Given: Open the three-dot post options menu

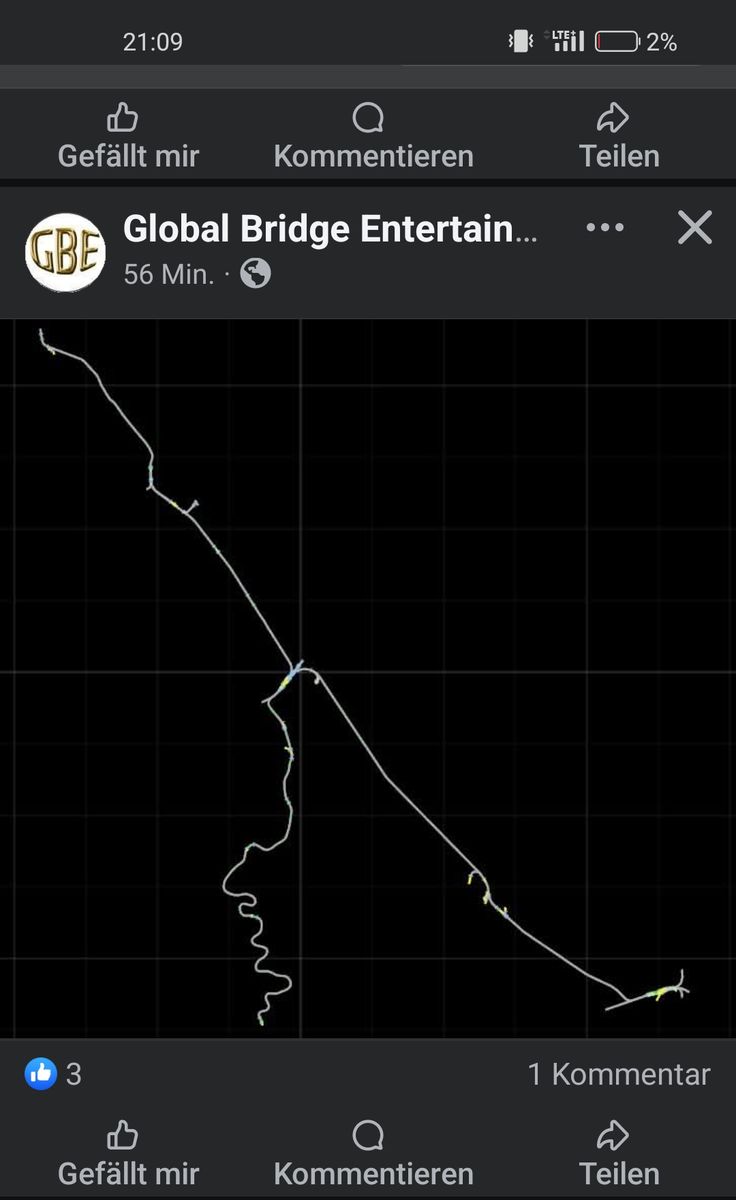Looking at the screenshot, I should (x=605, y=228).
